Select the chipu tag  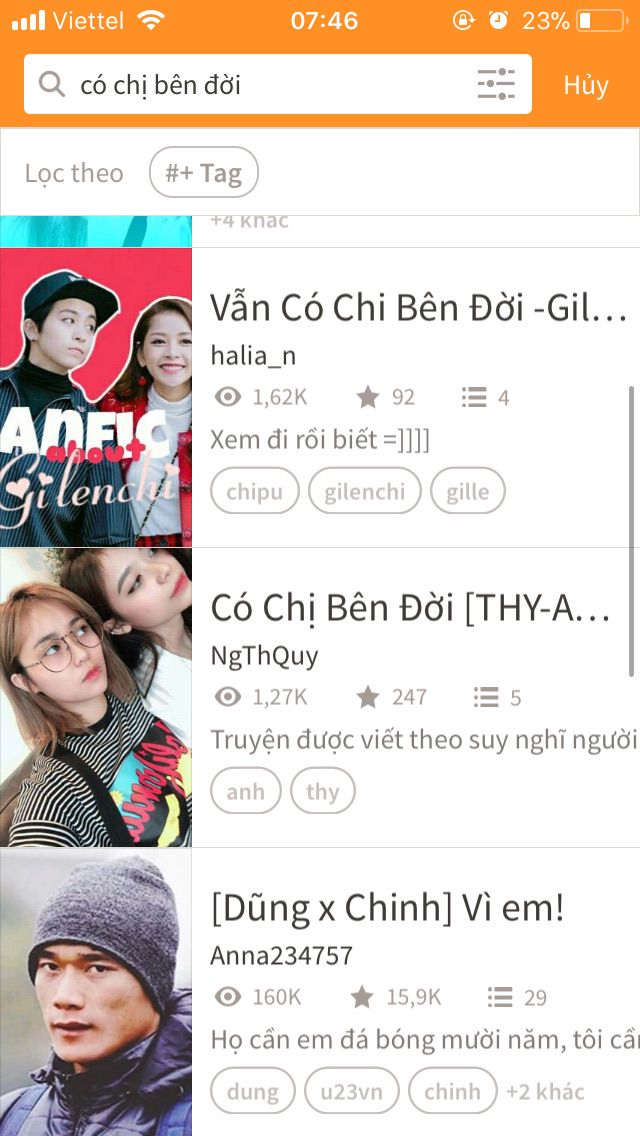(254, 492)
